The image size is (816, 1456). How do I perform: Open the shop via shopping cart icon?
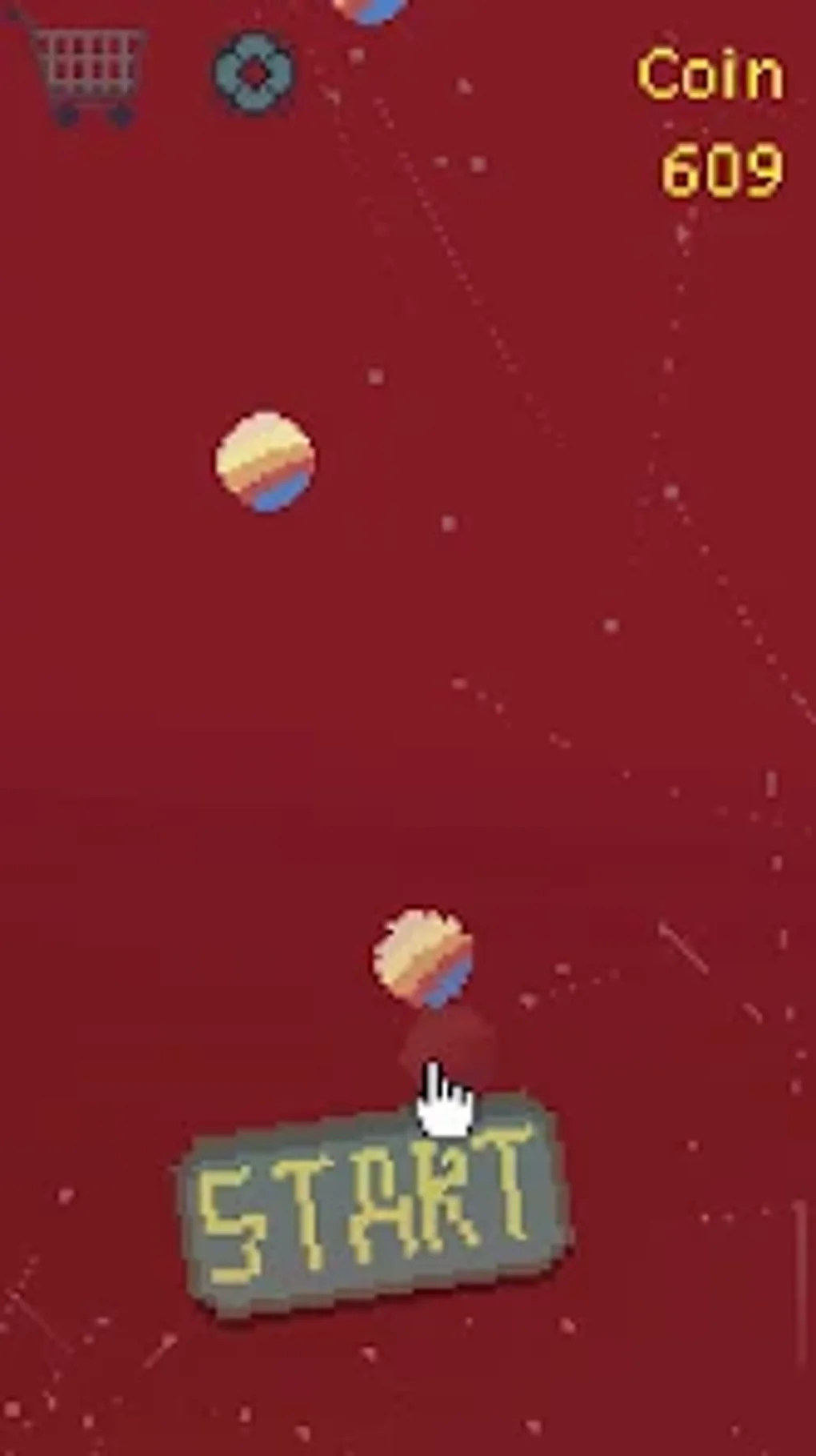(x=88, y=72)
